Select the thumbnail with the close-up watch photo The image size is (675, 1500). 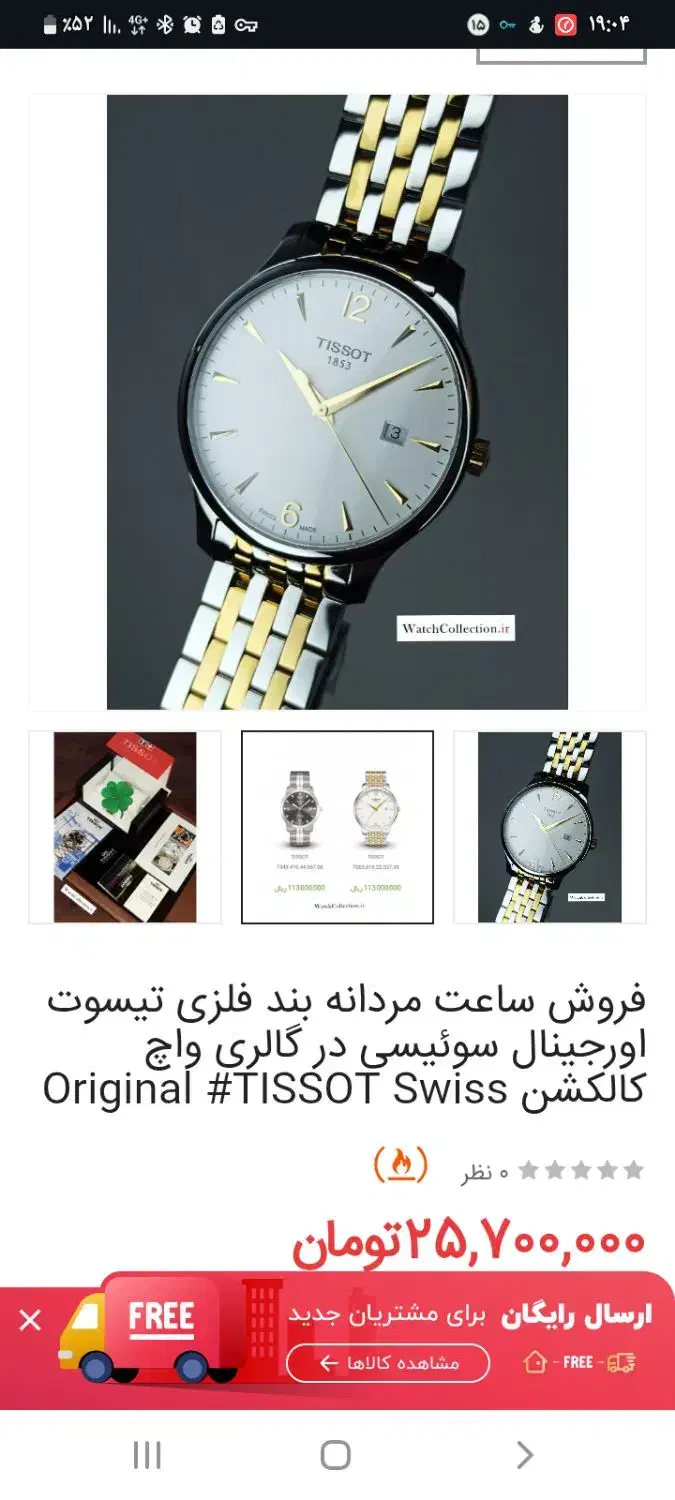coord(550,827)
